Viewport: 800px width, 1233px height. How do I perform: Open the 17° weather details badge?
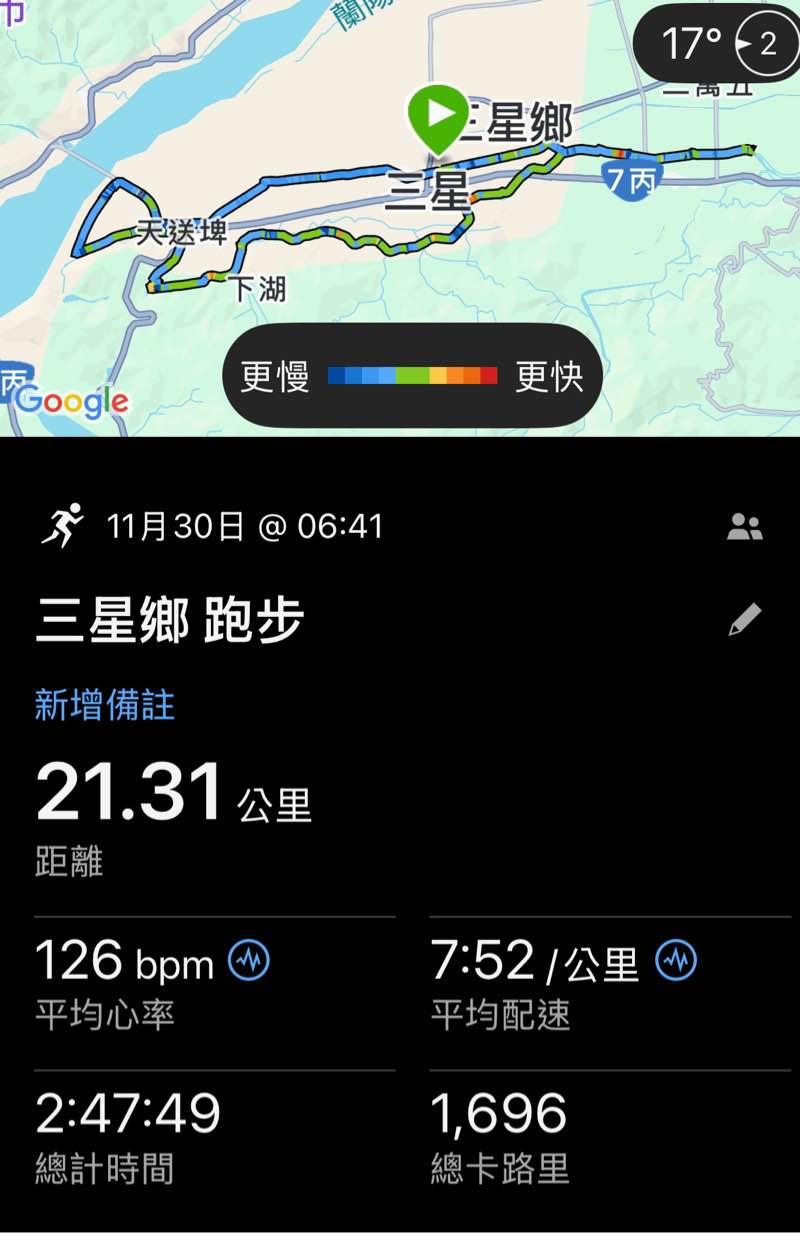(x=717, y=43)
